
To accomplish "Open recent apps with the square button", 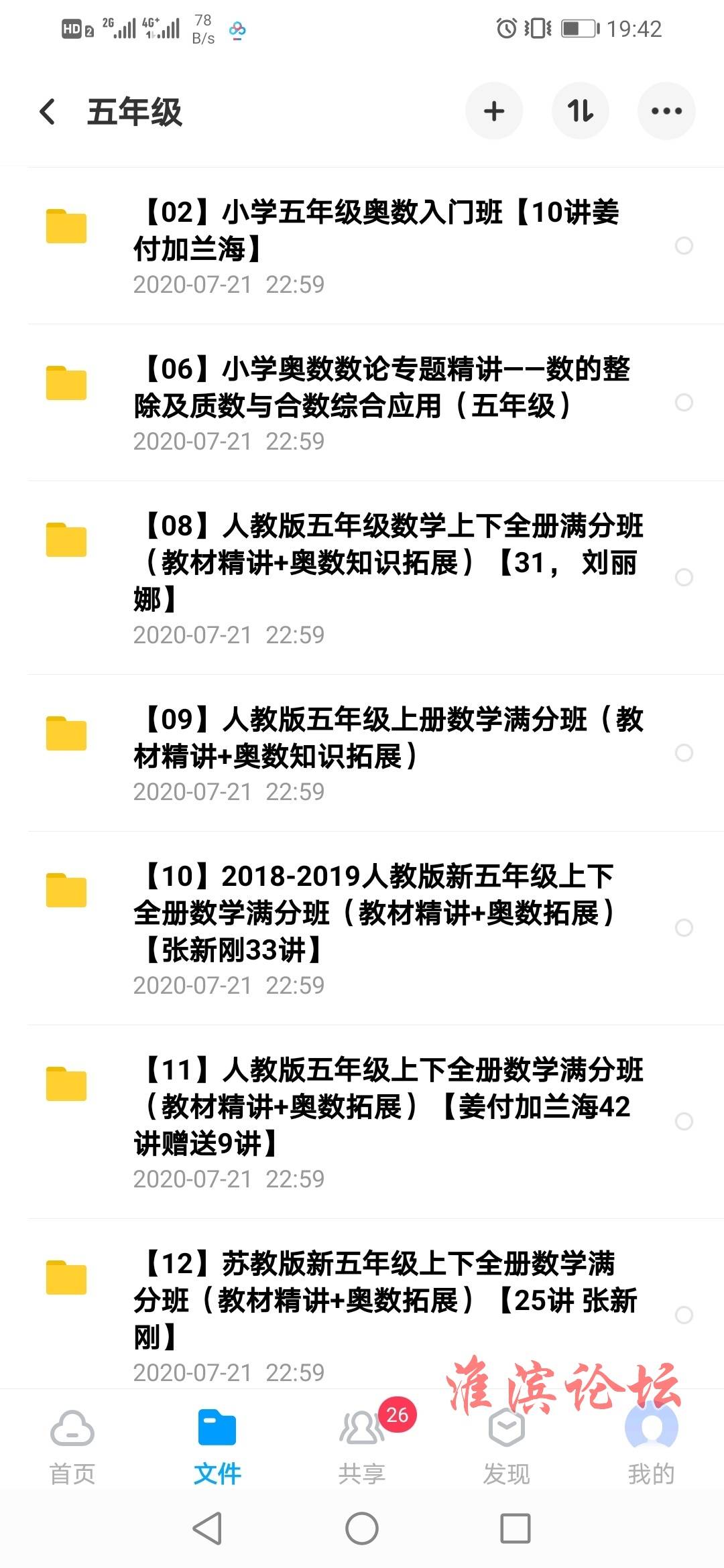I will point(516,1529).
